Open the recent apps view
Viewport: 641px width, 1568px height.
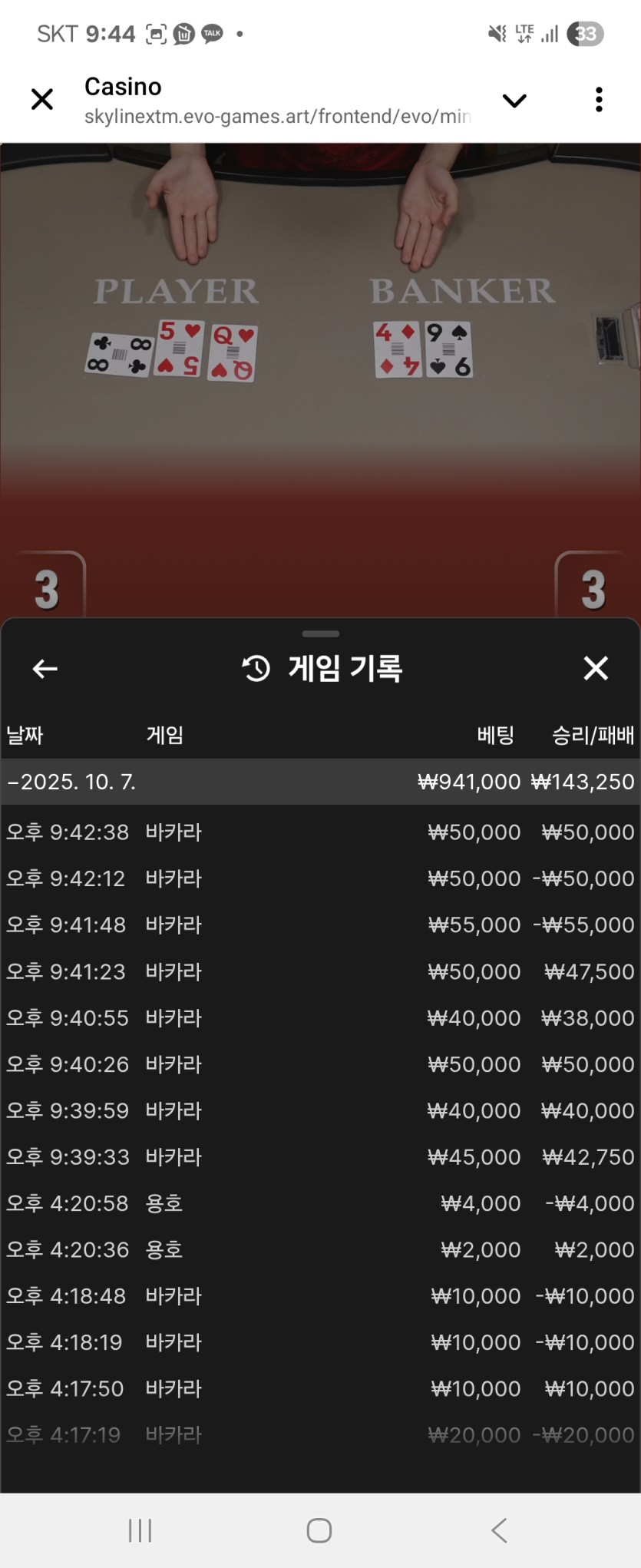140,1530
